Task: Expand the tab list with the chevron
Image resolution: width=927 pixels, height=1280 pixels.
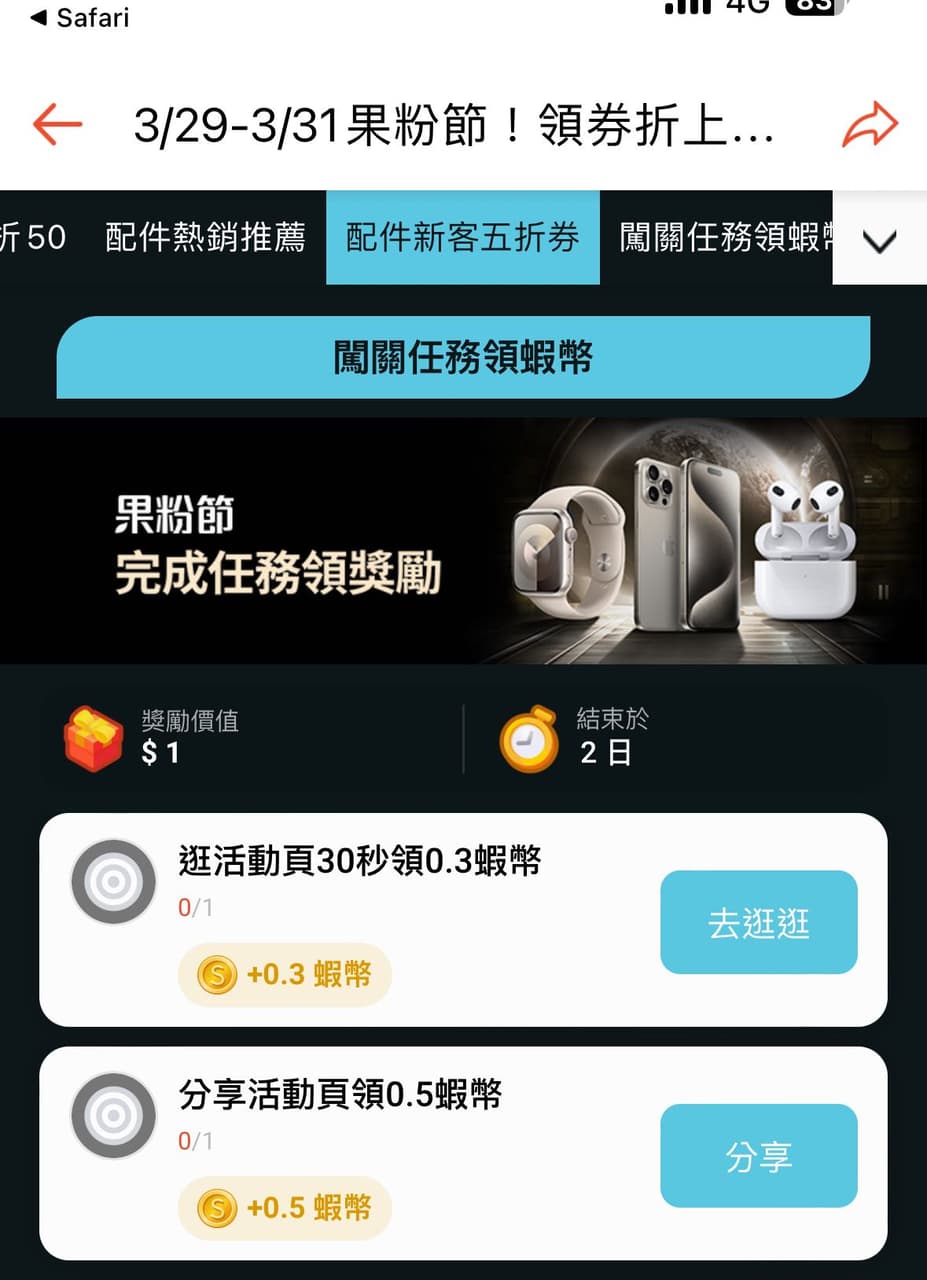Action: pyautogui.click(x=879, y=240)
